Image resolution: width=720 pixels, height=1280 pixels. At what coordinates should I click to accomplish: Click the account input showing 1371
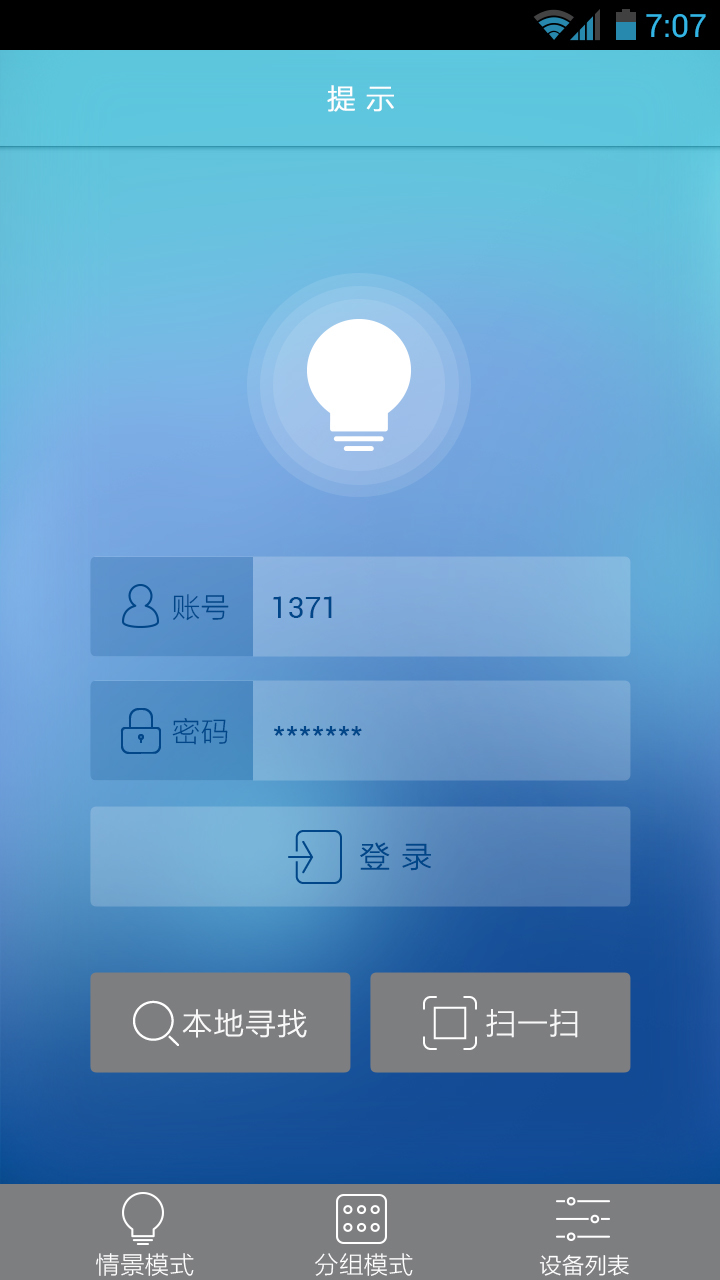441,606
